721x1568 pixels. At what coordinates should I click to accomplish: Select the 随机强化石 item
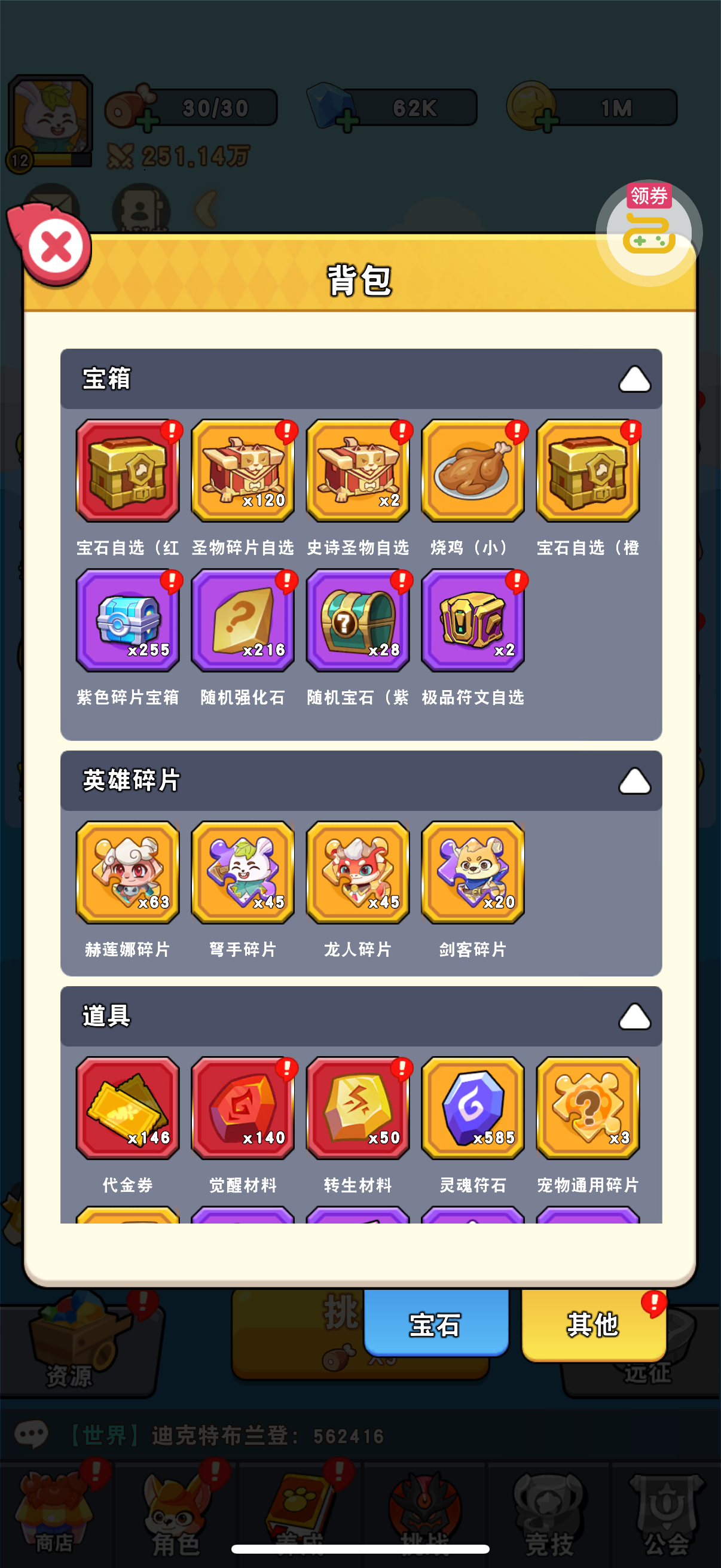click(242, 620)
